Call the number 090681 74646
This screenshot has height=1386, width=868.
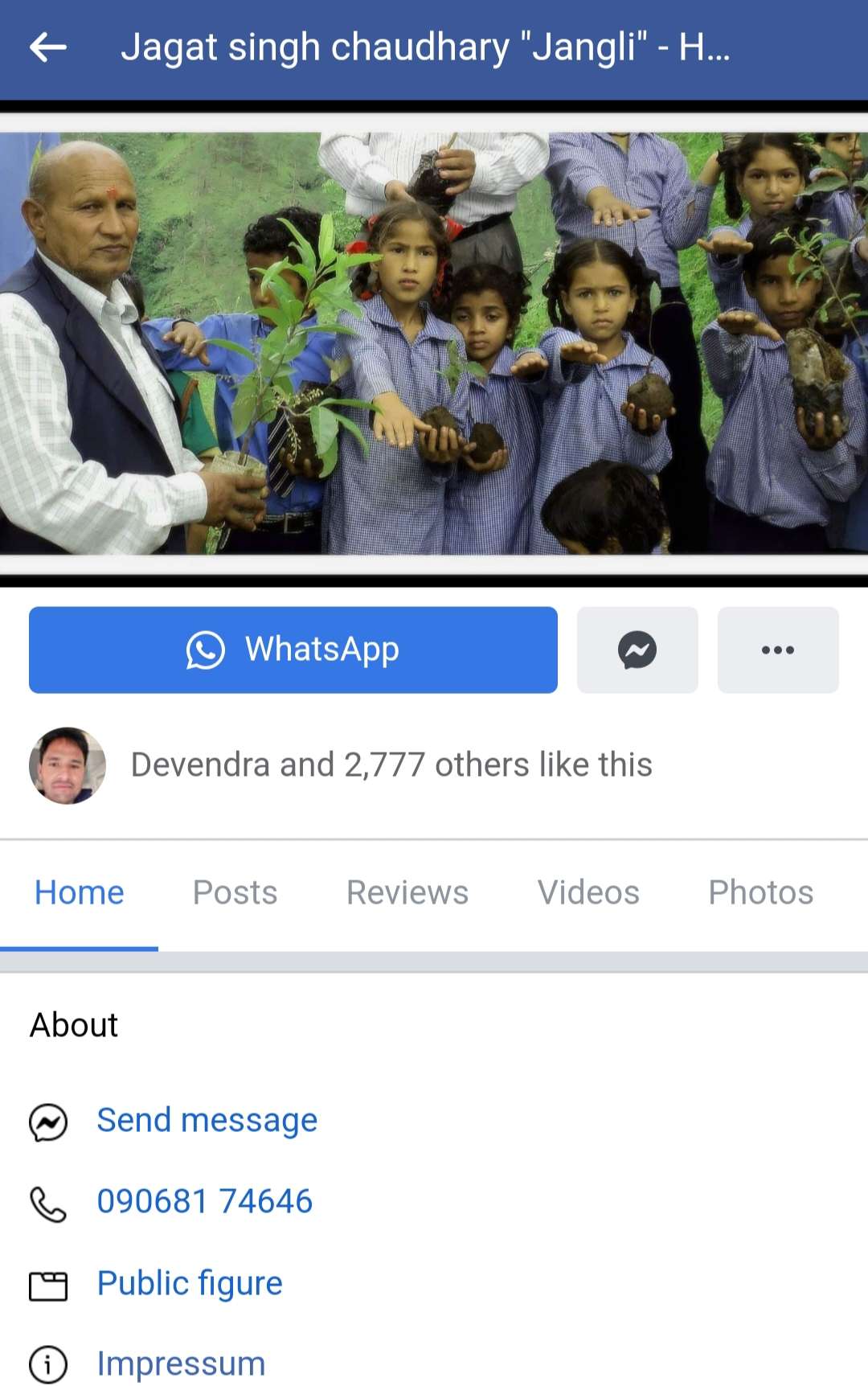pyautogui.click(x=204, y=1201)
